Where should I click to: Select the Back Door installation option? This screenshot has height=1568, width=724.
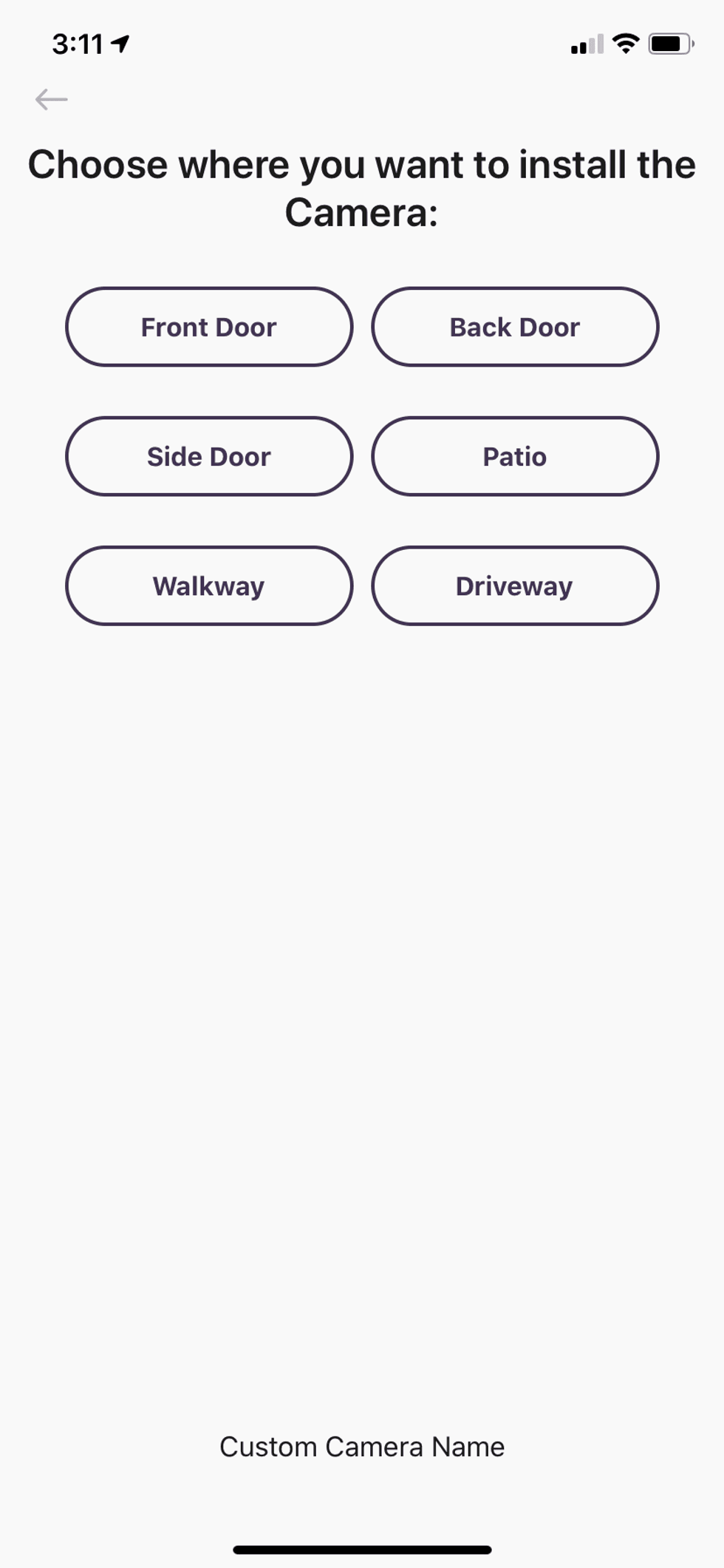pyautogui.click(x=515, y=326)
